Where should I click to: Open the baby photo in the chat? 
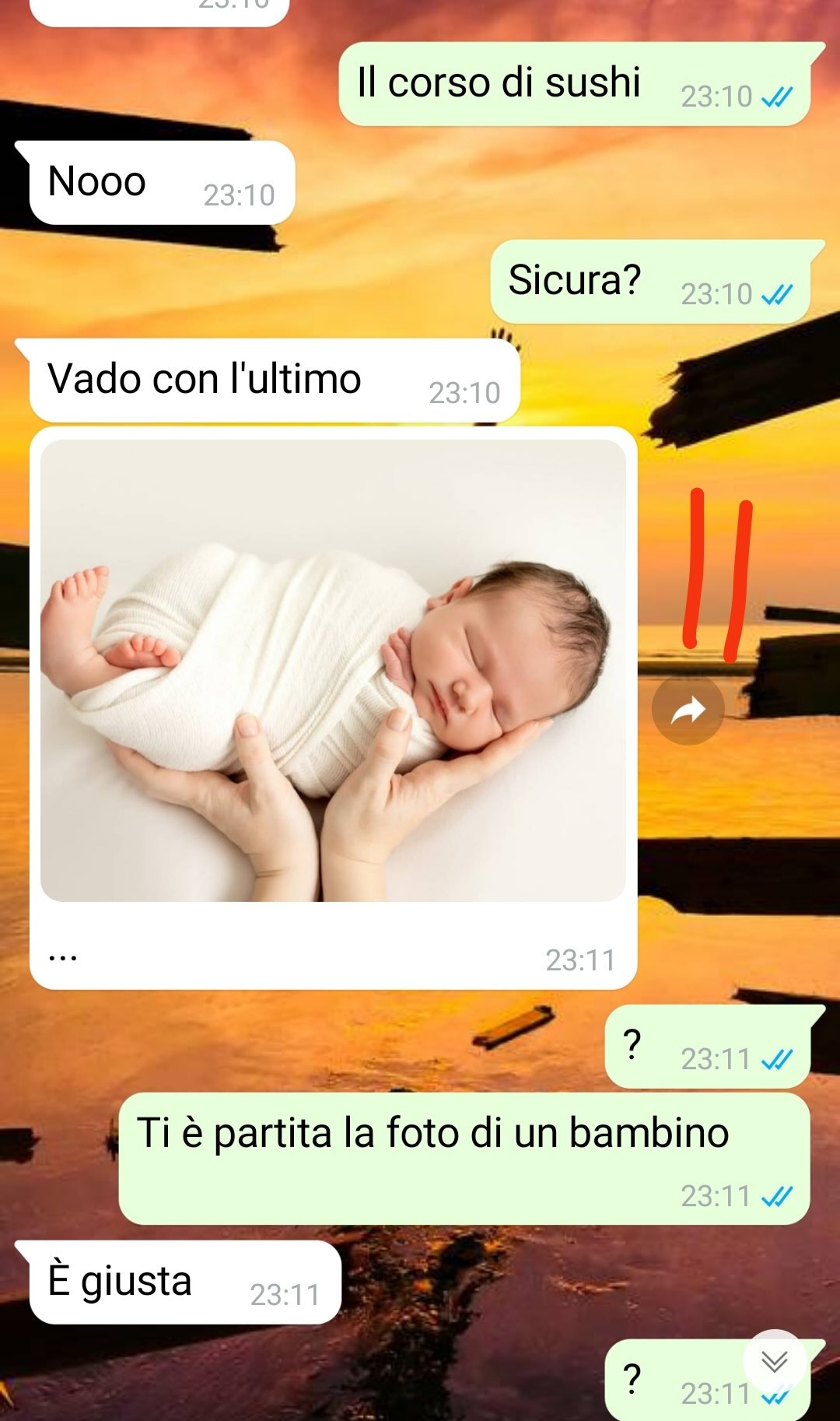point(333,669)
